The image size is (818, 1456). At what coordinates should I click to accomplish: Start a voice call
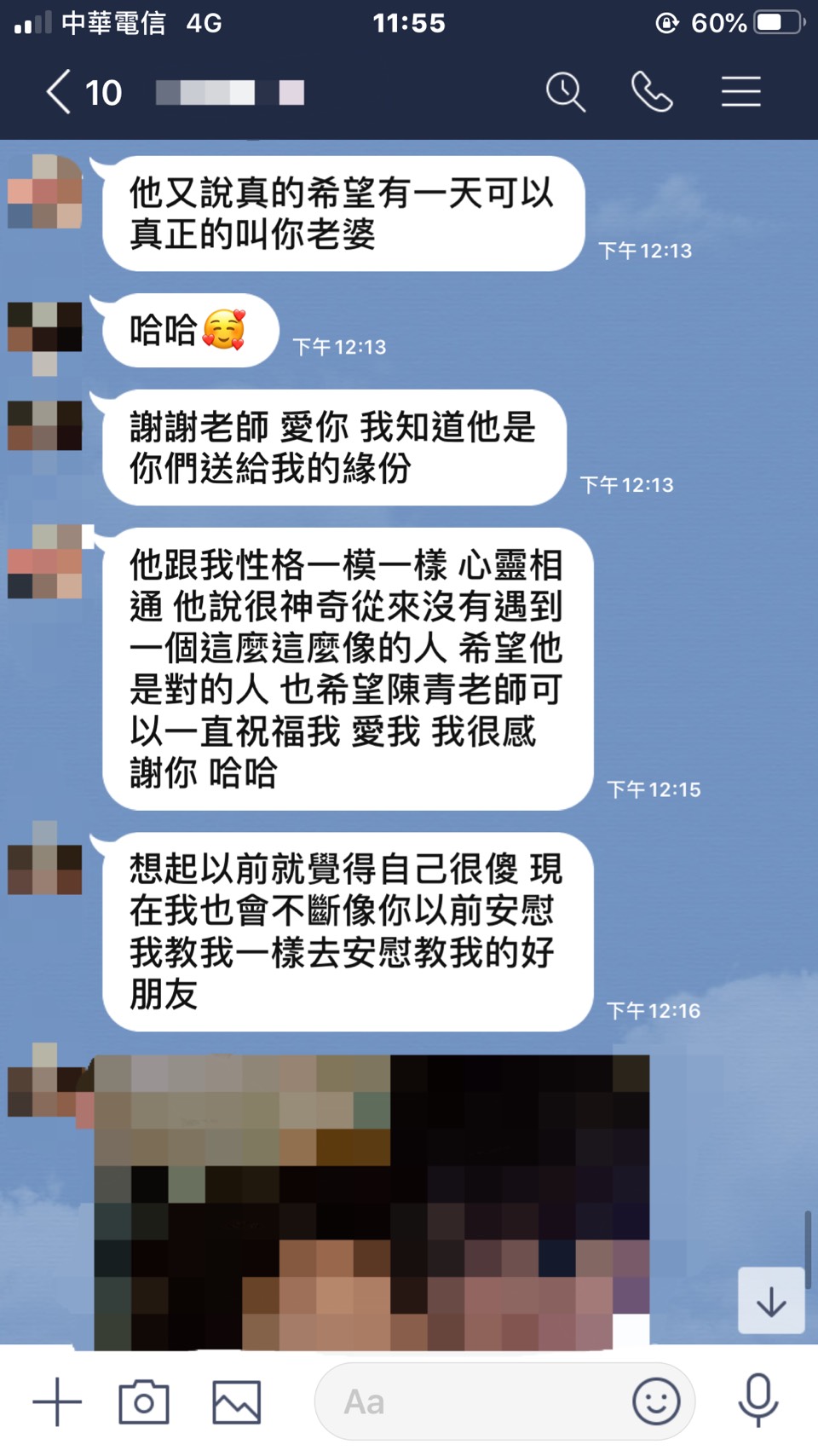click(x=652, y=92)
